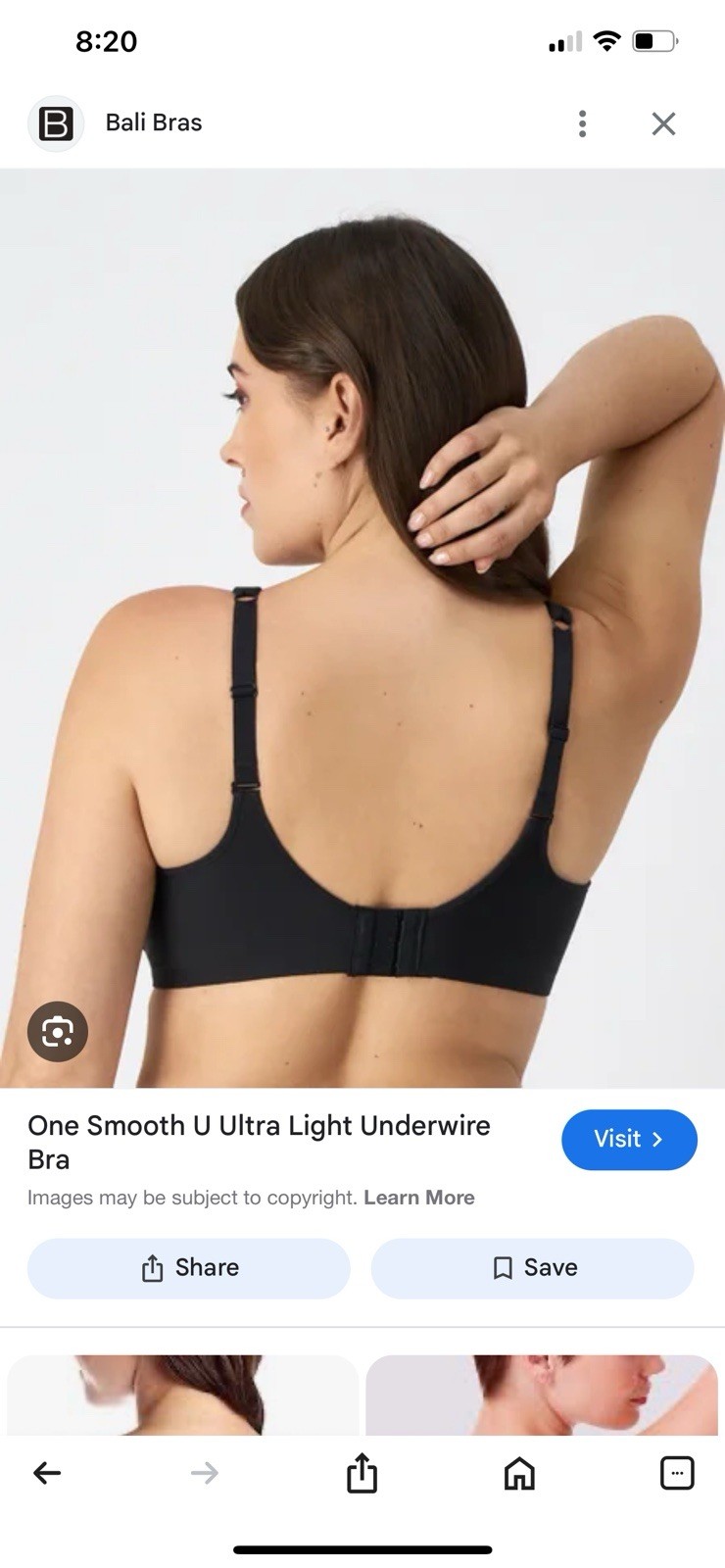View the main product image full size
Screen dimensions: 725x1568
[362, 627]
